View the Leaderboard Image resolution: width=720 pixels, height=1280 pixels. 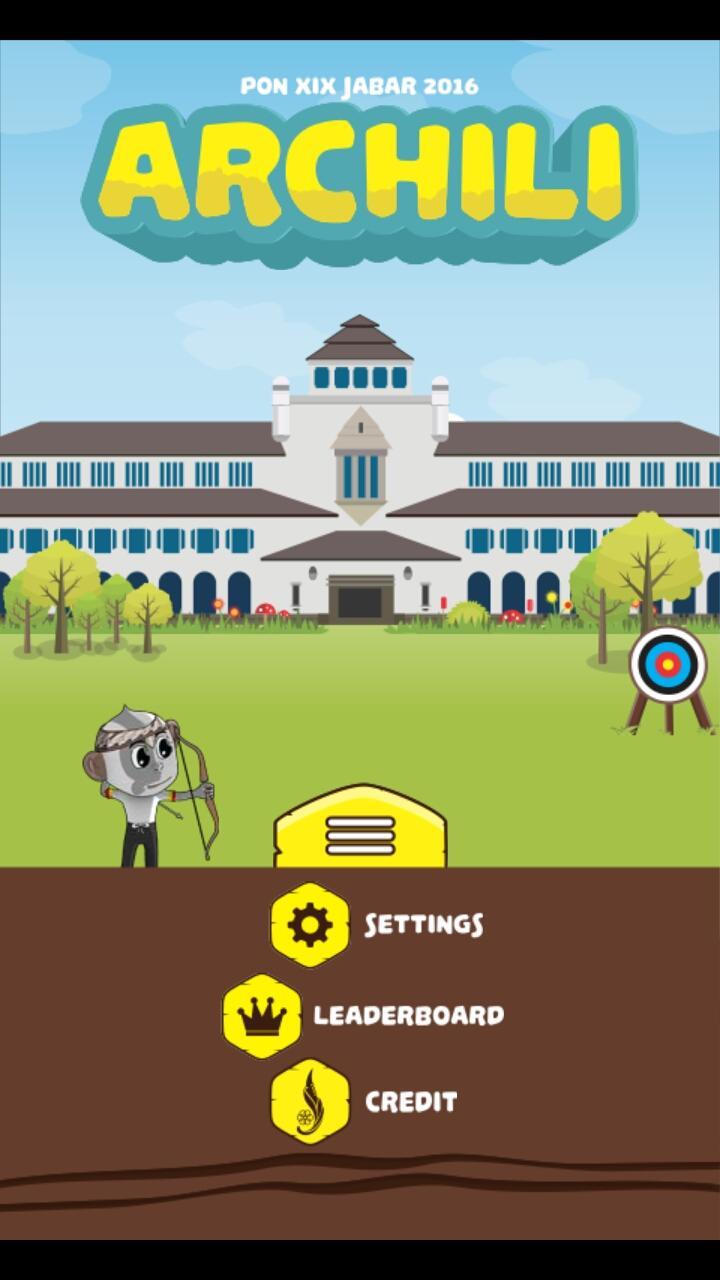(262, 1016)
